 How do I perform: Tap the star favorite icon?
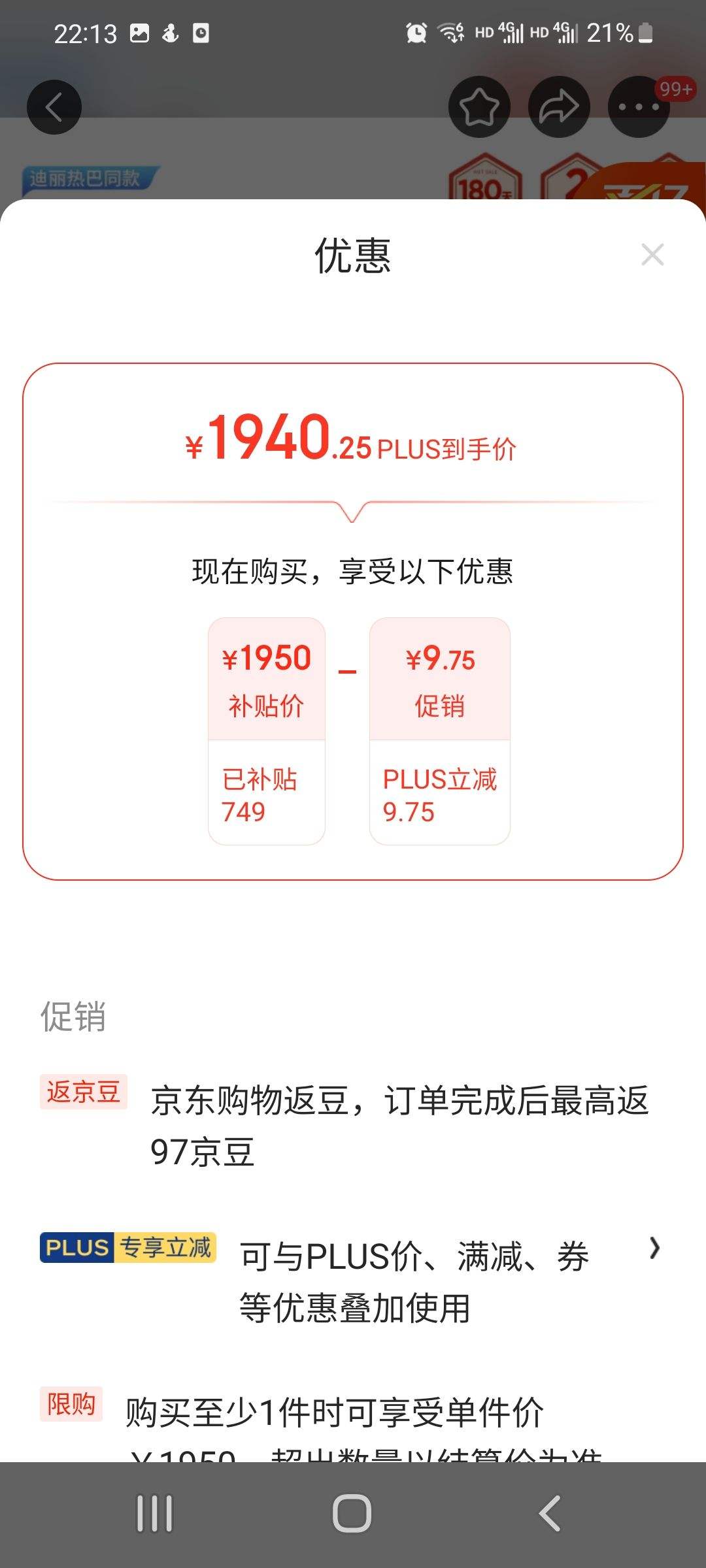coord(480,106)
